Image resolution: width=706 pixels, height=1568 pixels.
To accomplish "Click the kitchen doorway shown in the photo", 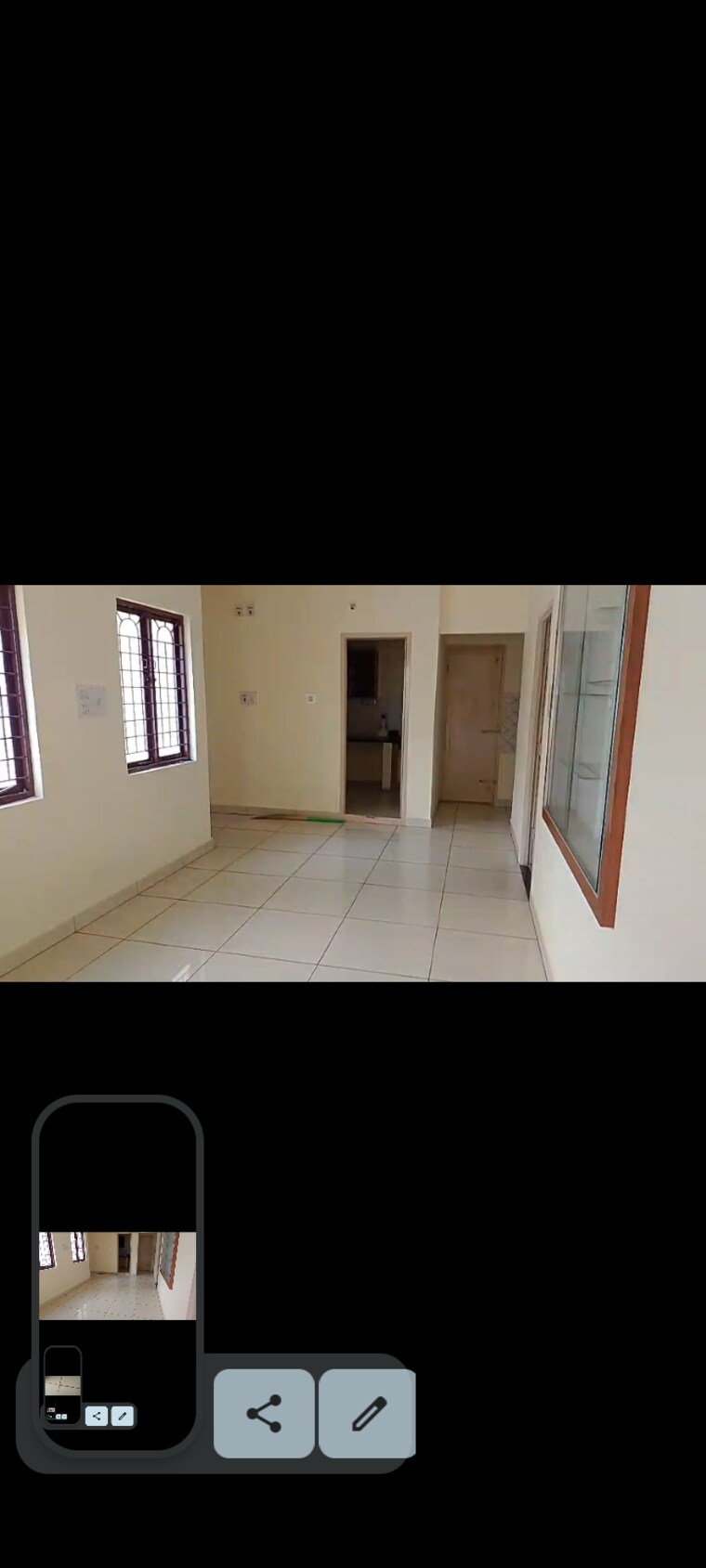I will click(x=376, y=724).
